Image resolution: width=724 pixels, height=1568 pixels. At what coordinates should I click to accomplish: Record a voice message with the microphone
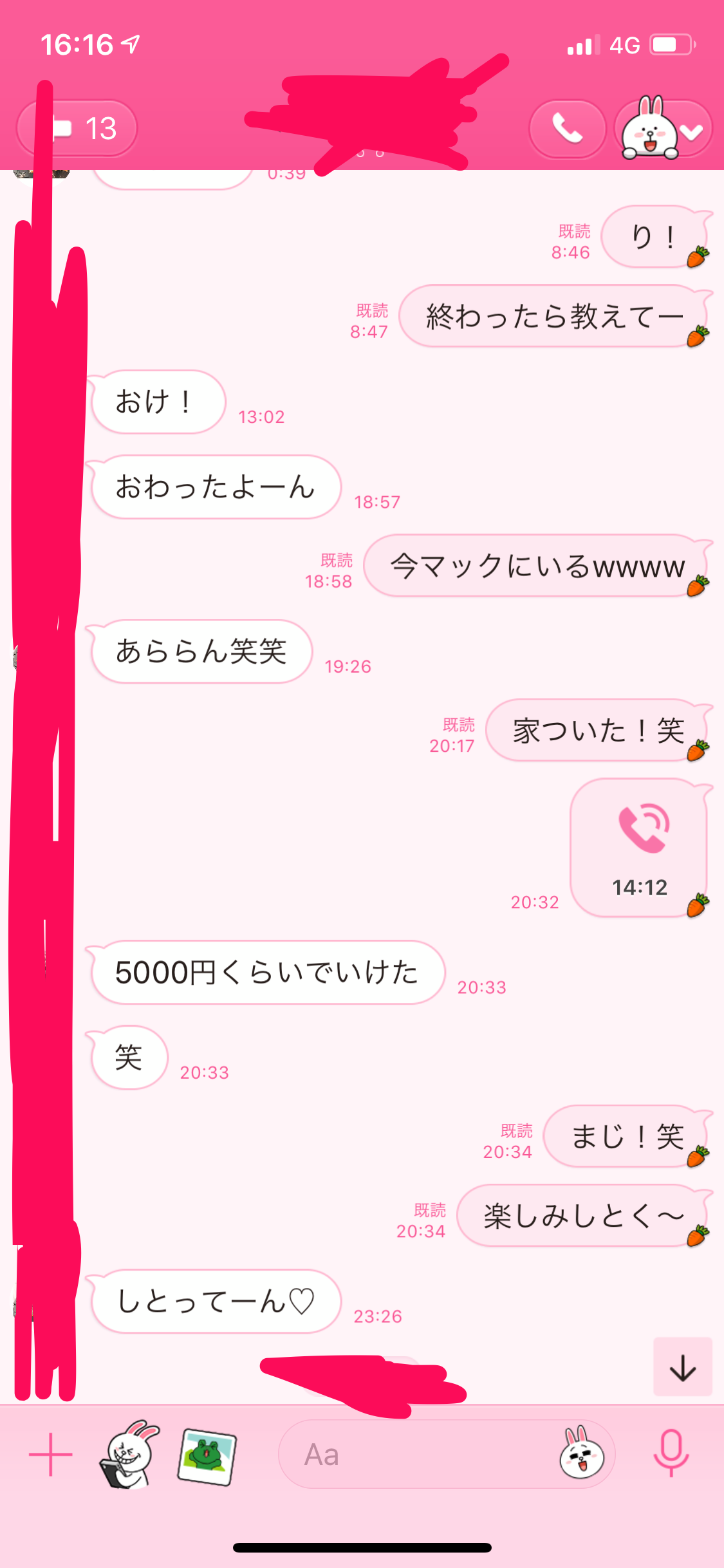[671, 1454]
